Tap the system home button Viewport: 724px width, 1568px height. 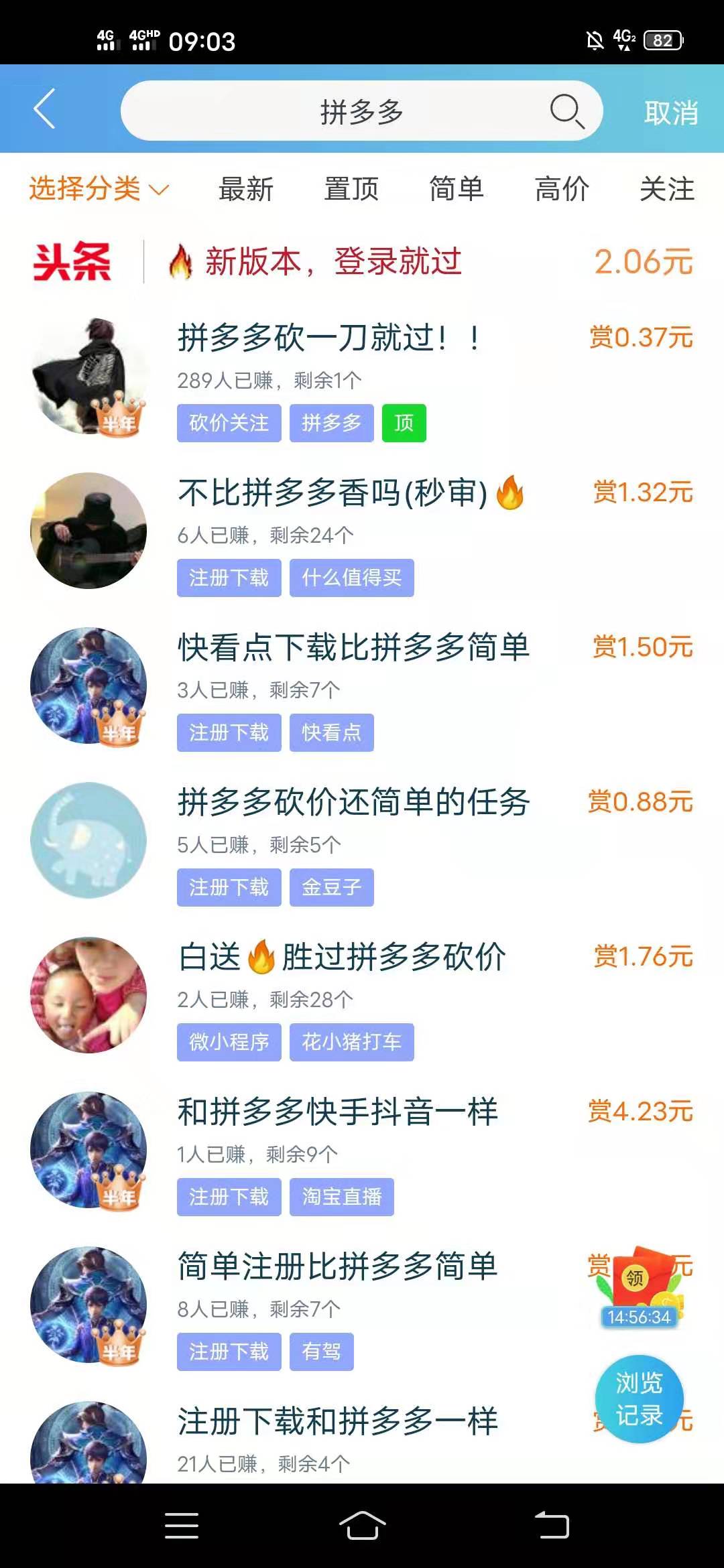362,1526
